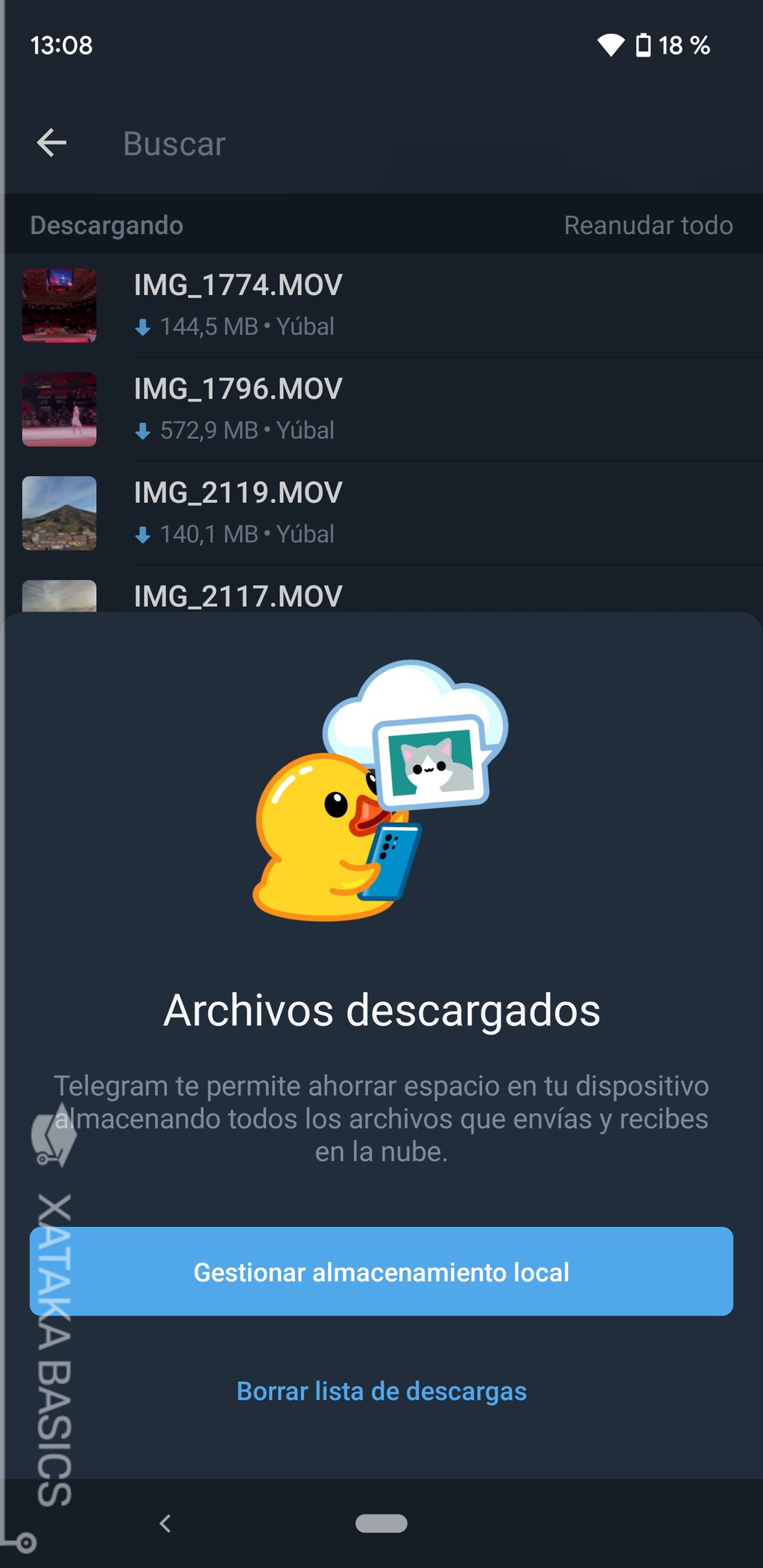Select Borrar lista de descargas
763x1568 pixels.
tap(381, 1391)
